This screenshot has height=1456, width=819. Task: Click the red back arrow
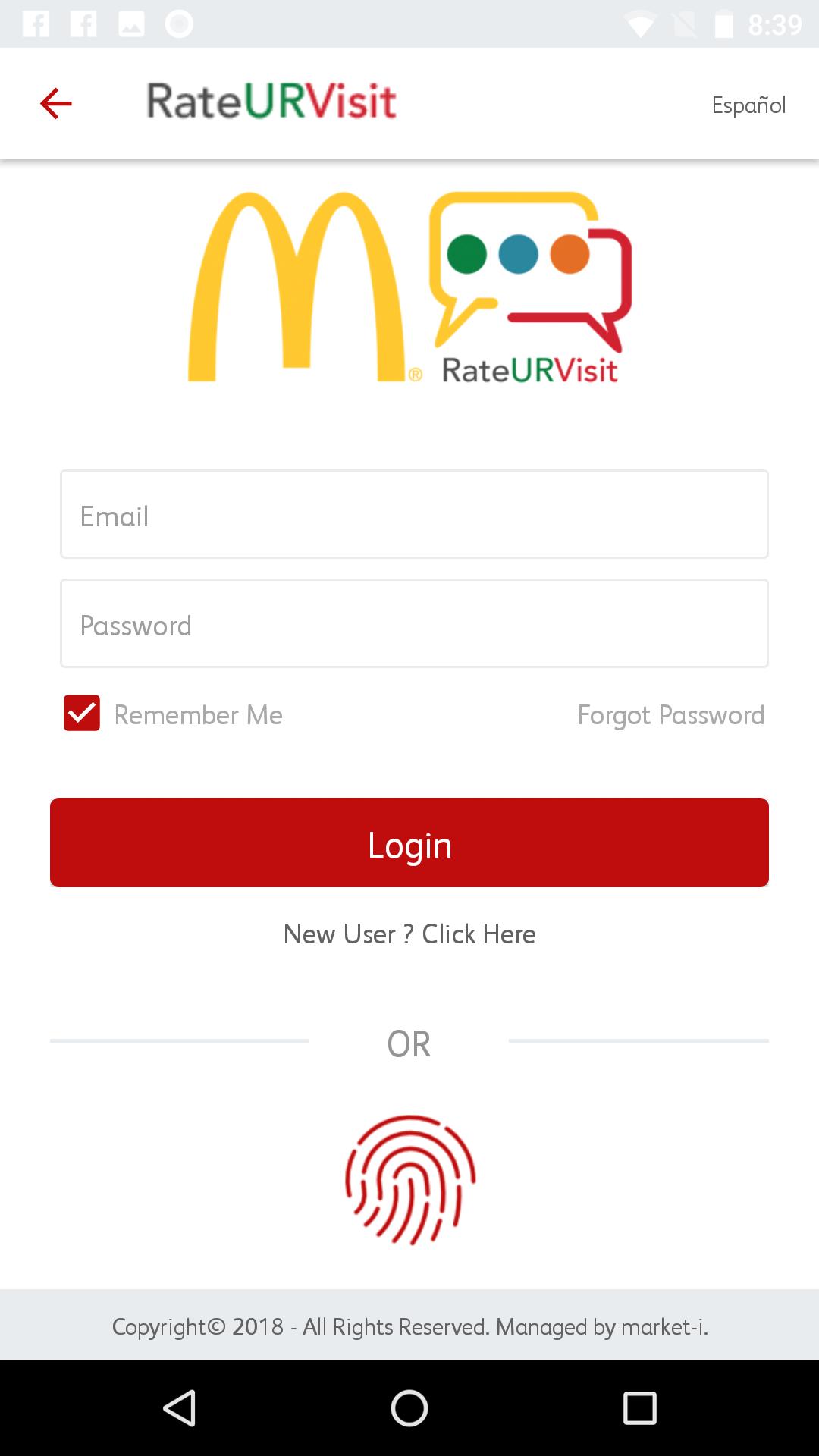[54, 103]
